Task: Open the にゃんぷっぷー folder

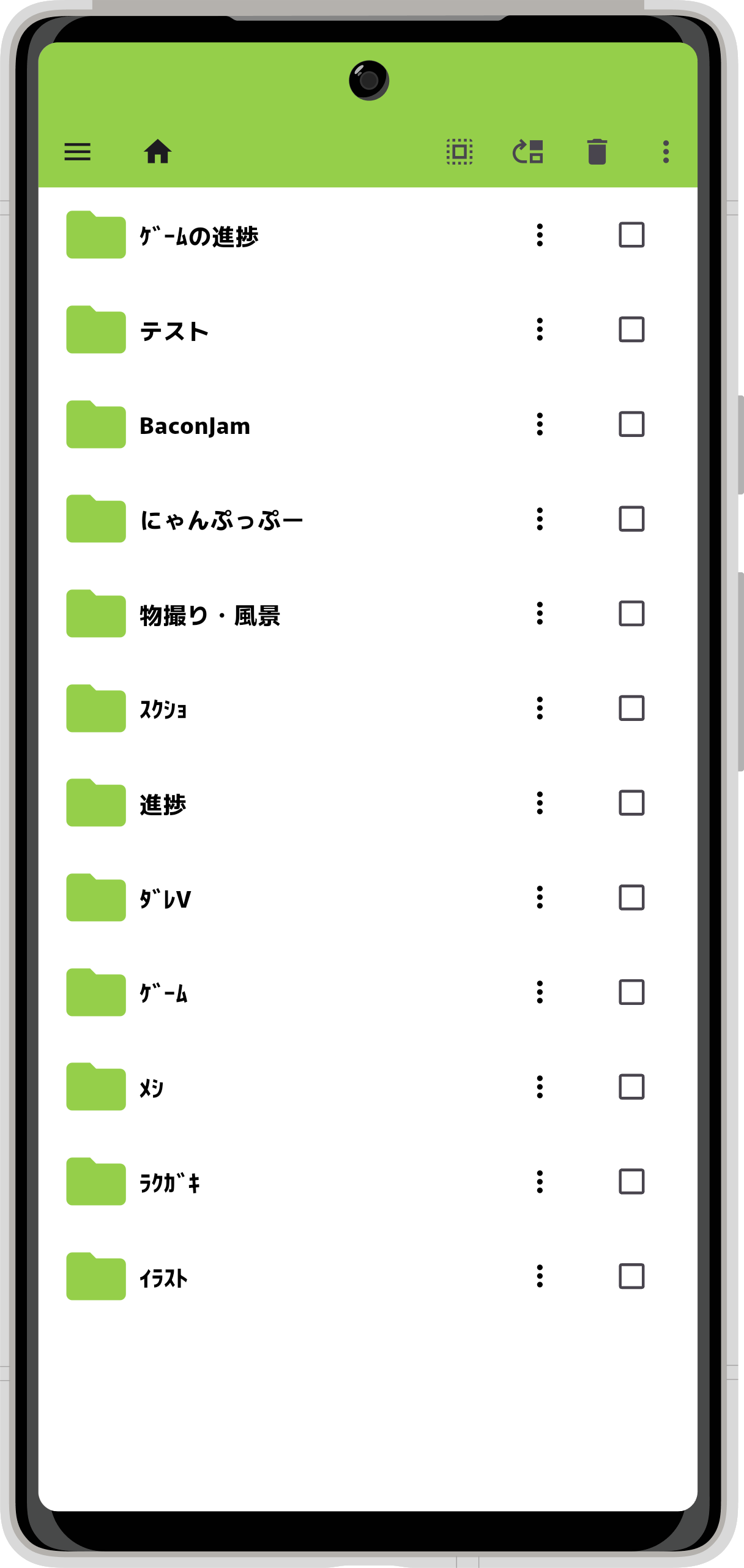Action: (221, 520)
